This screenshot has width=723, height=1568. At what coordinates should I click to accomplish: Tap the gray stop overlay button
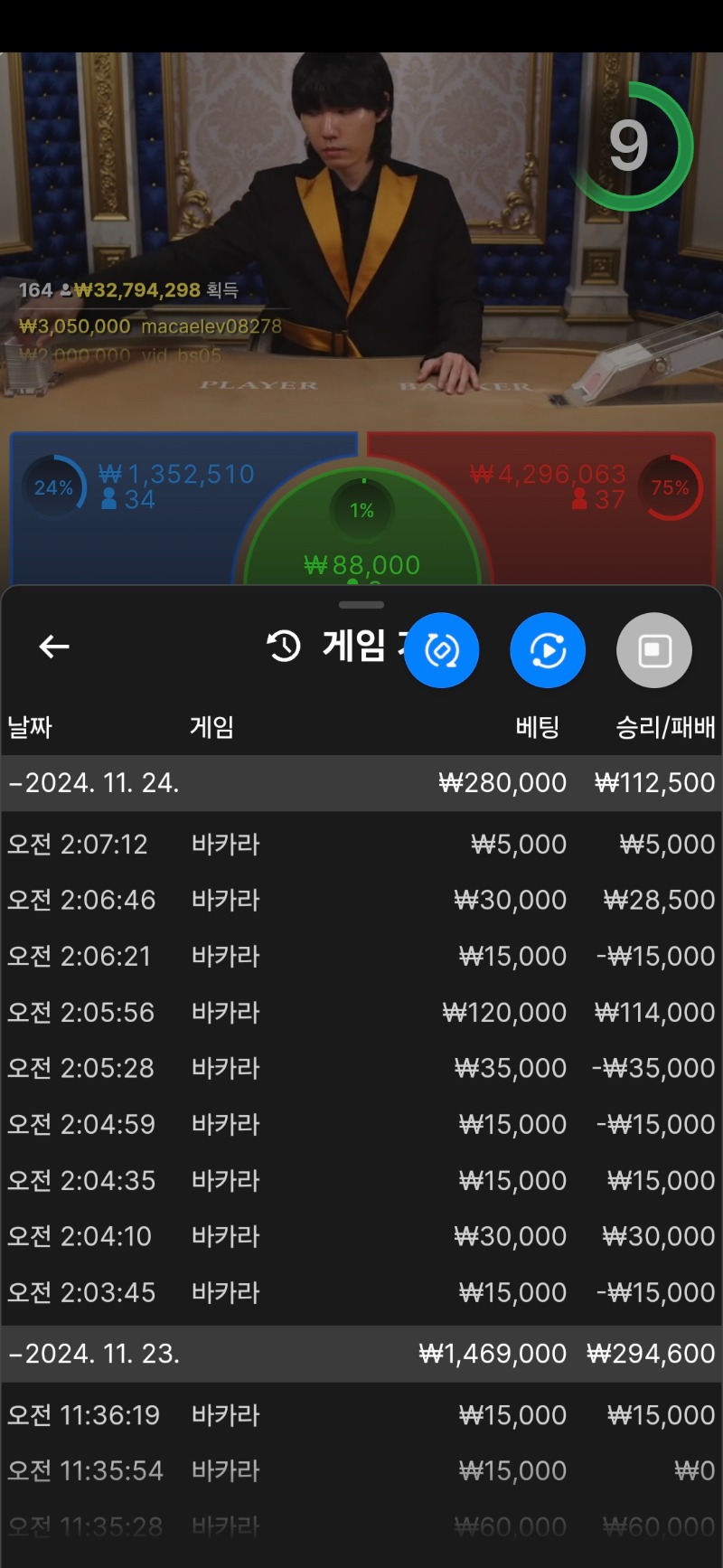click(653, 650)
